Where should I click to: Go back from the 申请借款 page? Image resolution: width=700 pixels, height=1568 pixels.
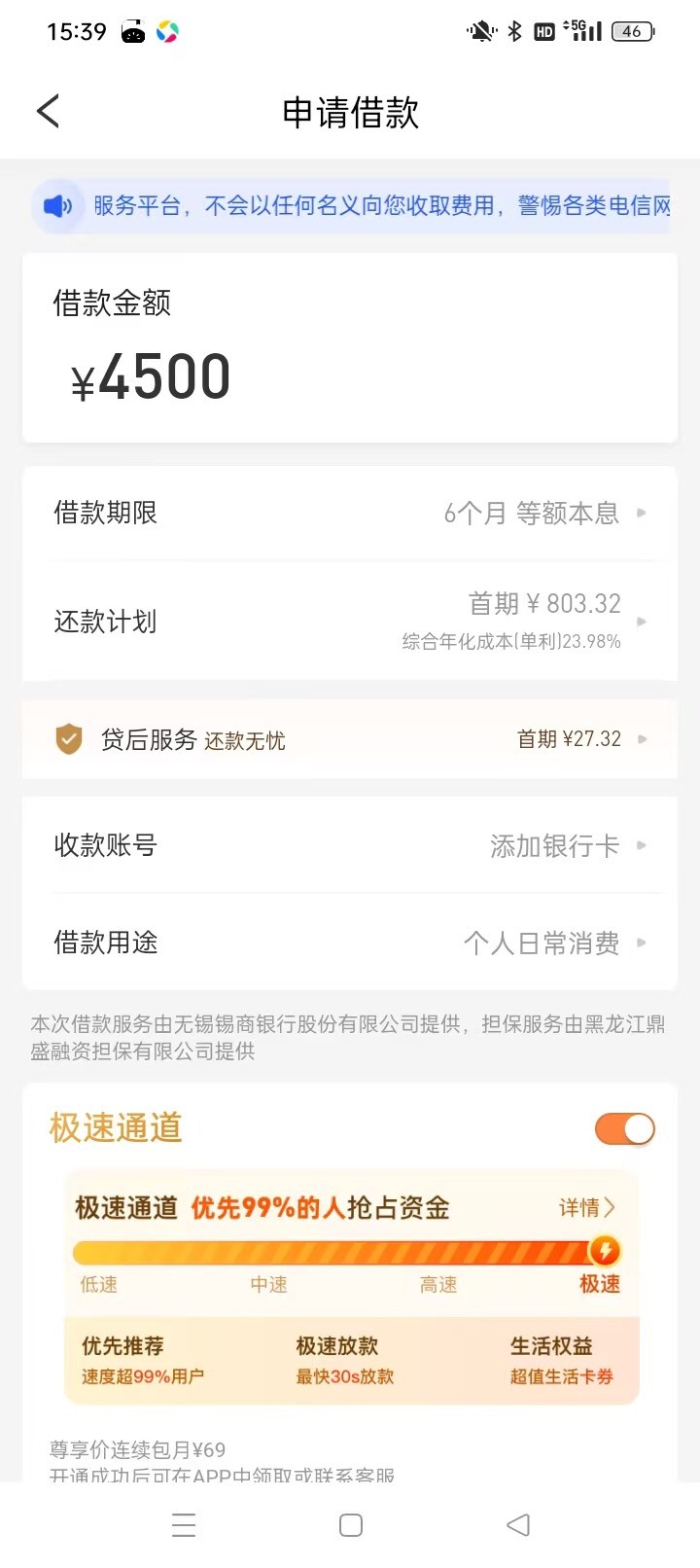(x=49, y=112)
